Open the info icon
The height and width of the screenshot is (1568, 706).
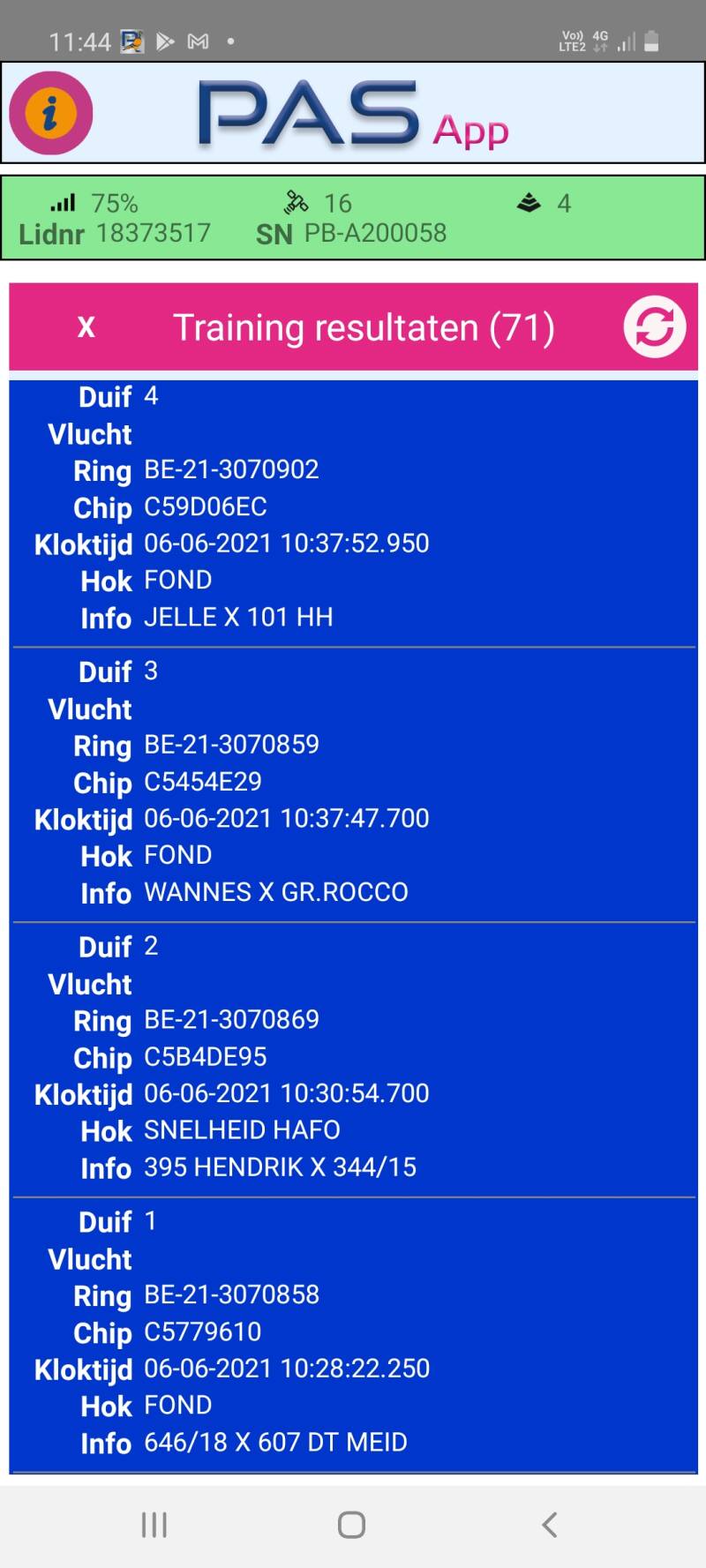pos(51,113)
